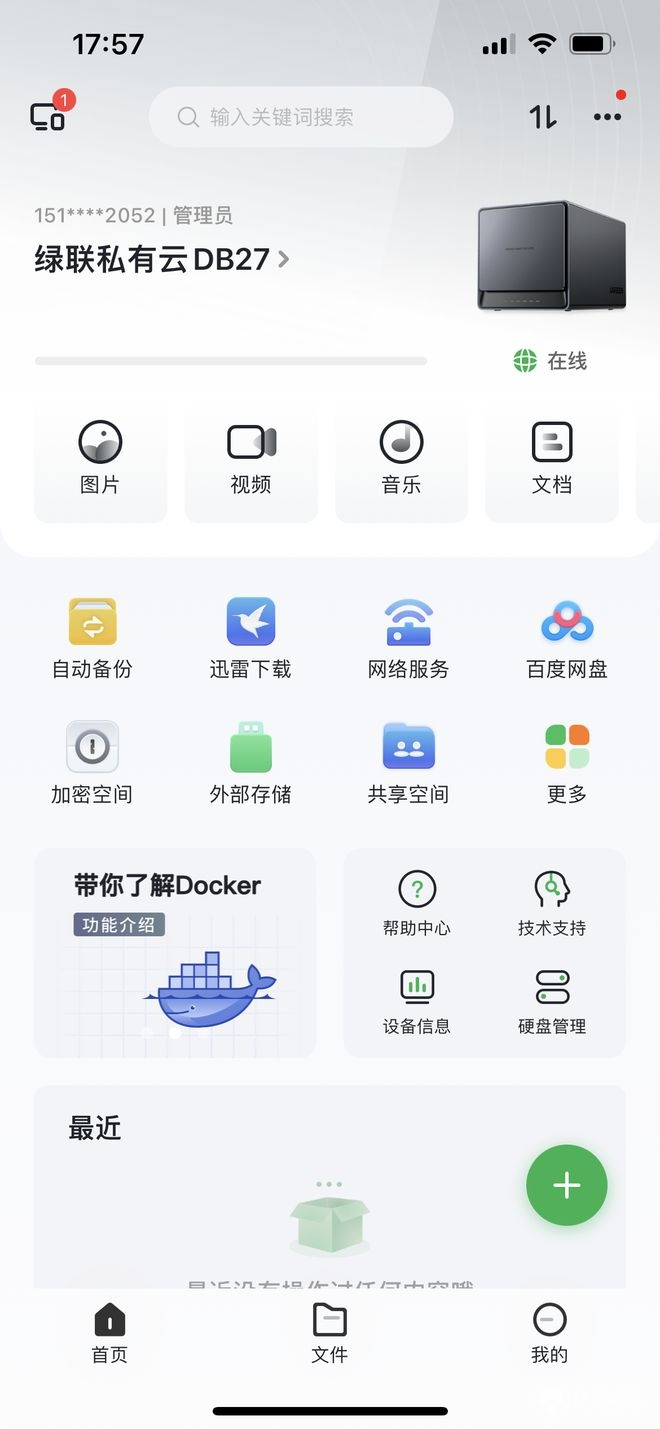The width and height of the screenshot is (660, 1429).
Task: Open the 图片 category
Action: (100, 460)
